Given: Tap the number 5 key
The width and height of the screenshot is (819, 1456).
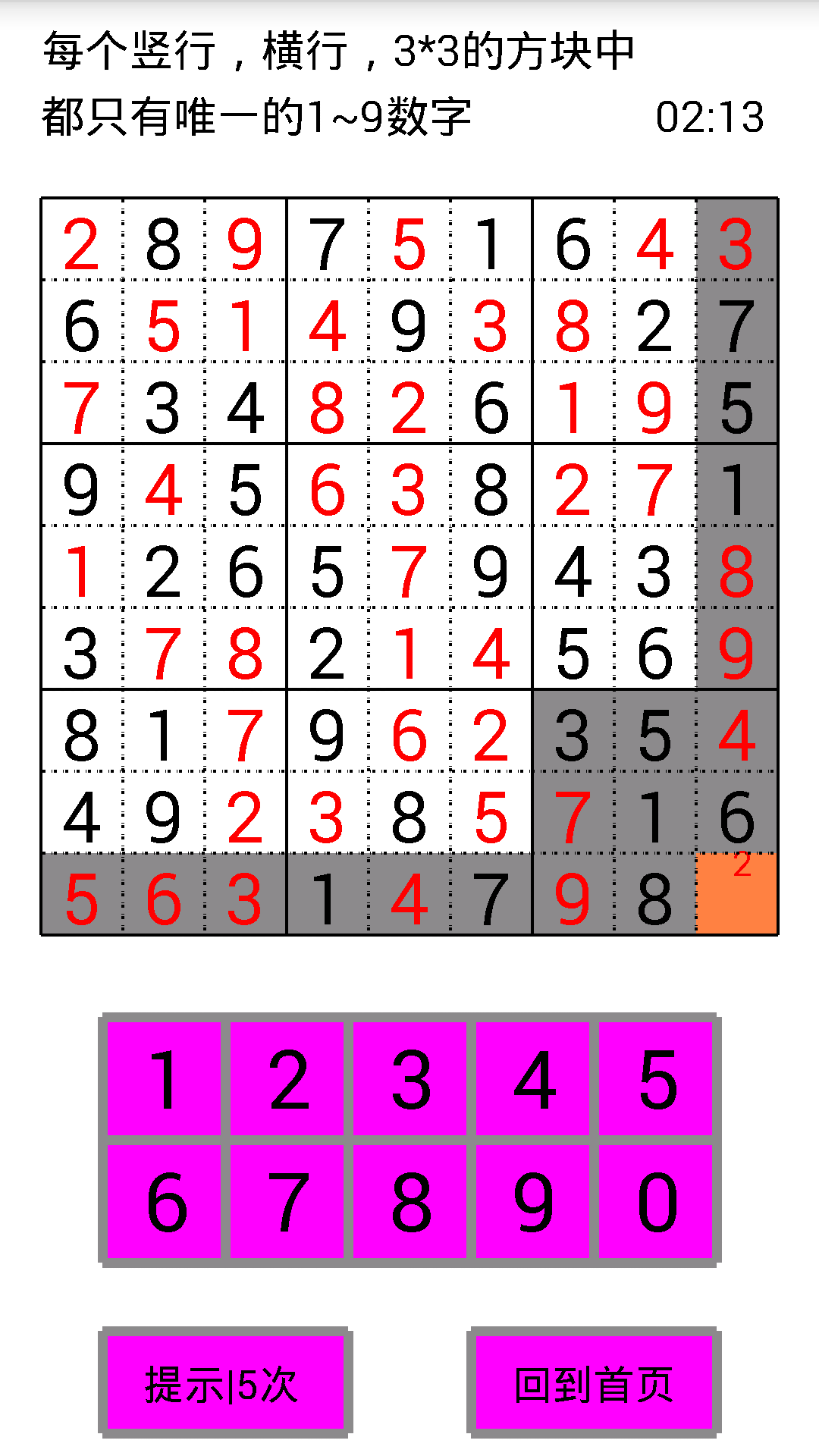Looking at the screenshot, I should point(655,1078).
